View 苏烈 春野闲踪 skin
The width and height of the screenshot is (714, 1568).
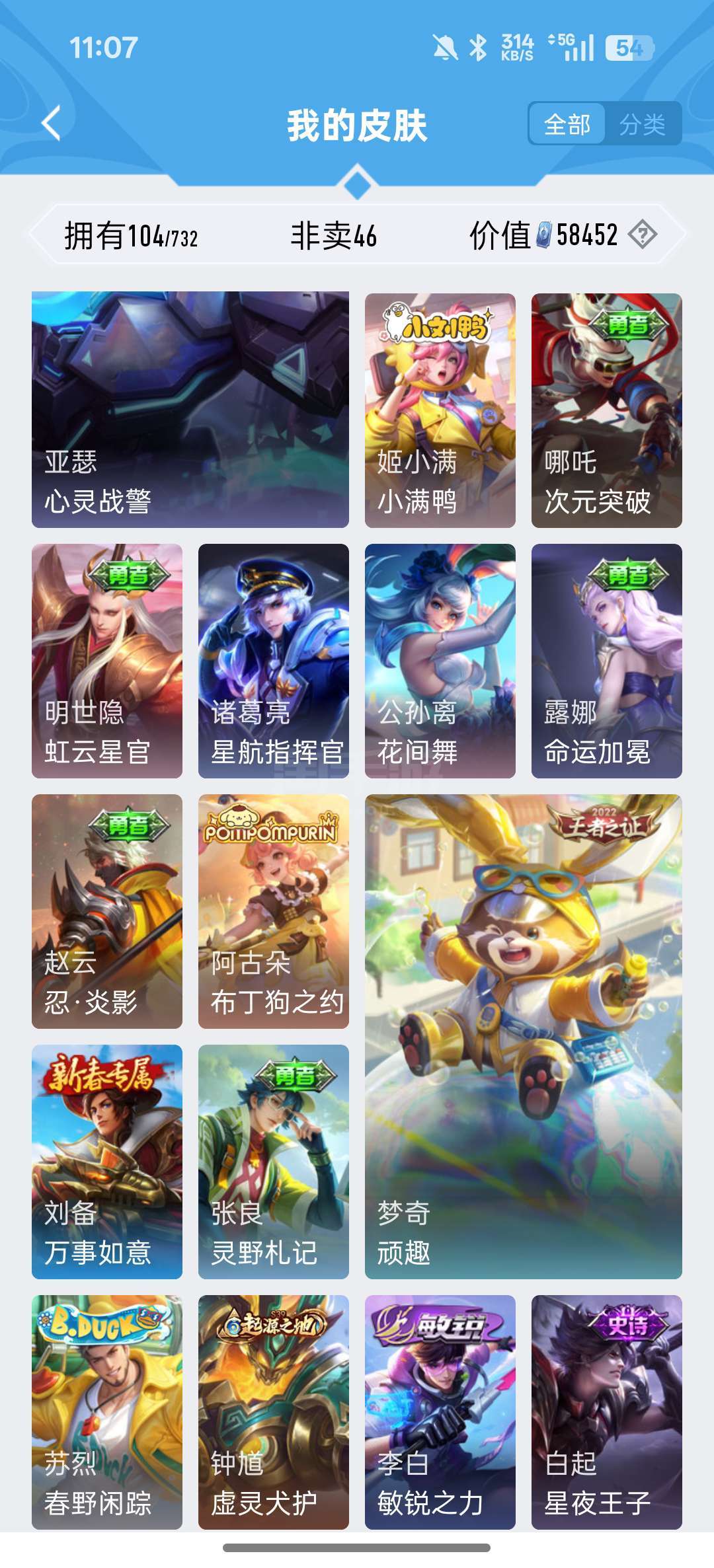(x=107, y=1411)
